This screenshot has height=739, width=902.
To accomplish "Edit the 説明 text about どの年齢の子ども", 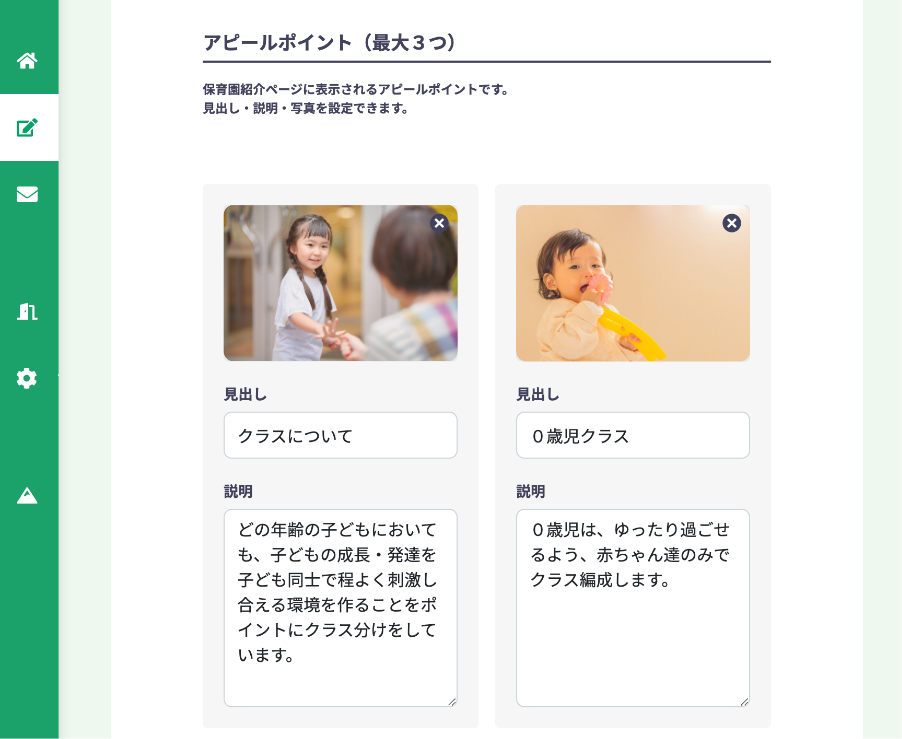I will [340, 607].
